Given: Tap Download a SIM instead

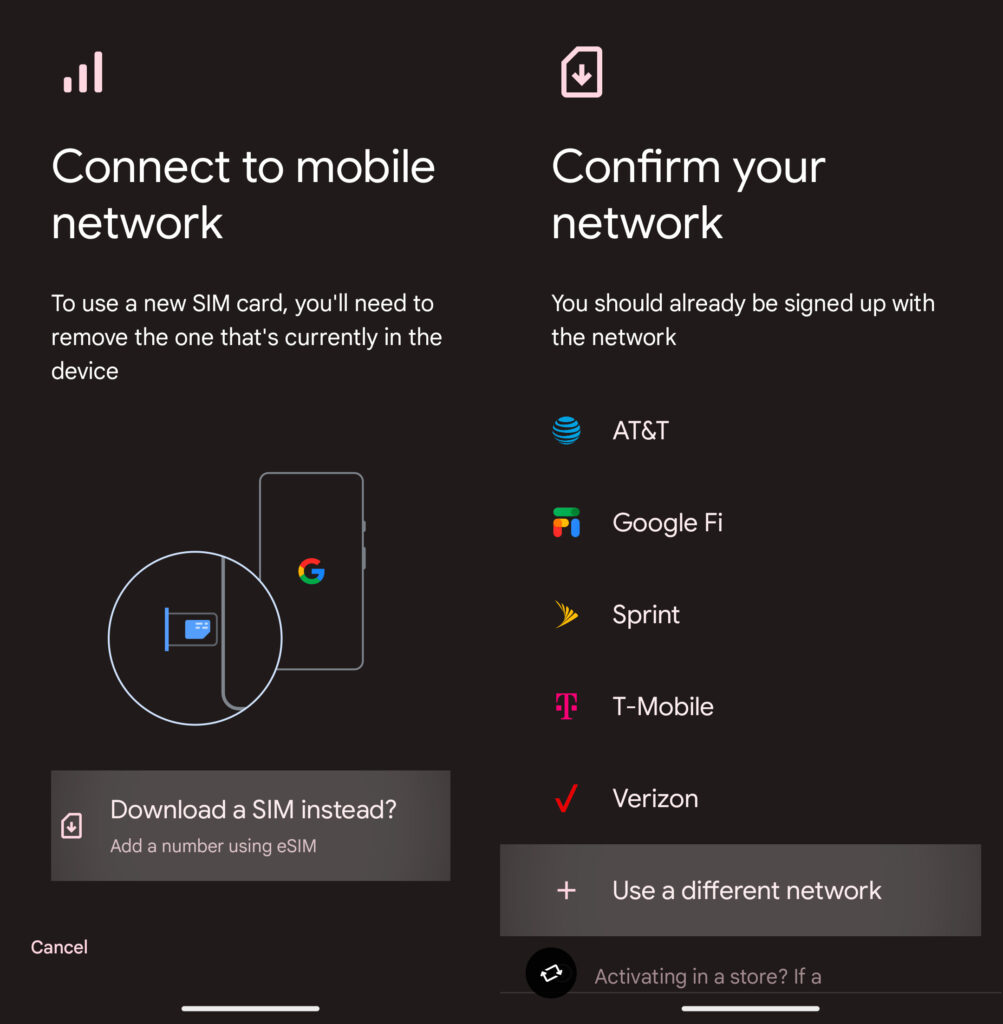Looking at the screenshot, I should [x=251, y=825].
